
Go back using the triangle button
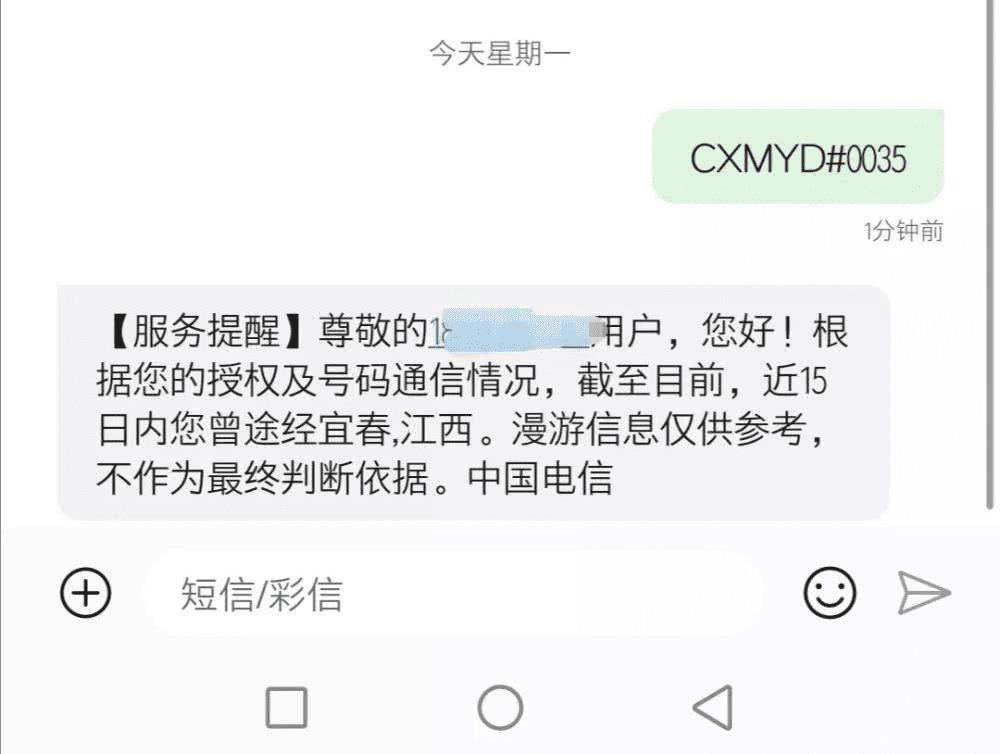[713, 708]
